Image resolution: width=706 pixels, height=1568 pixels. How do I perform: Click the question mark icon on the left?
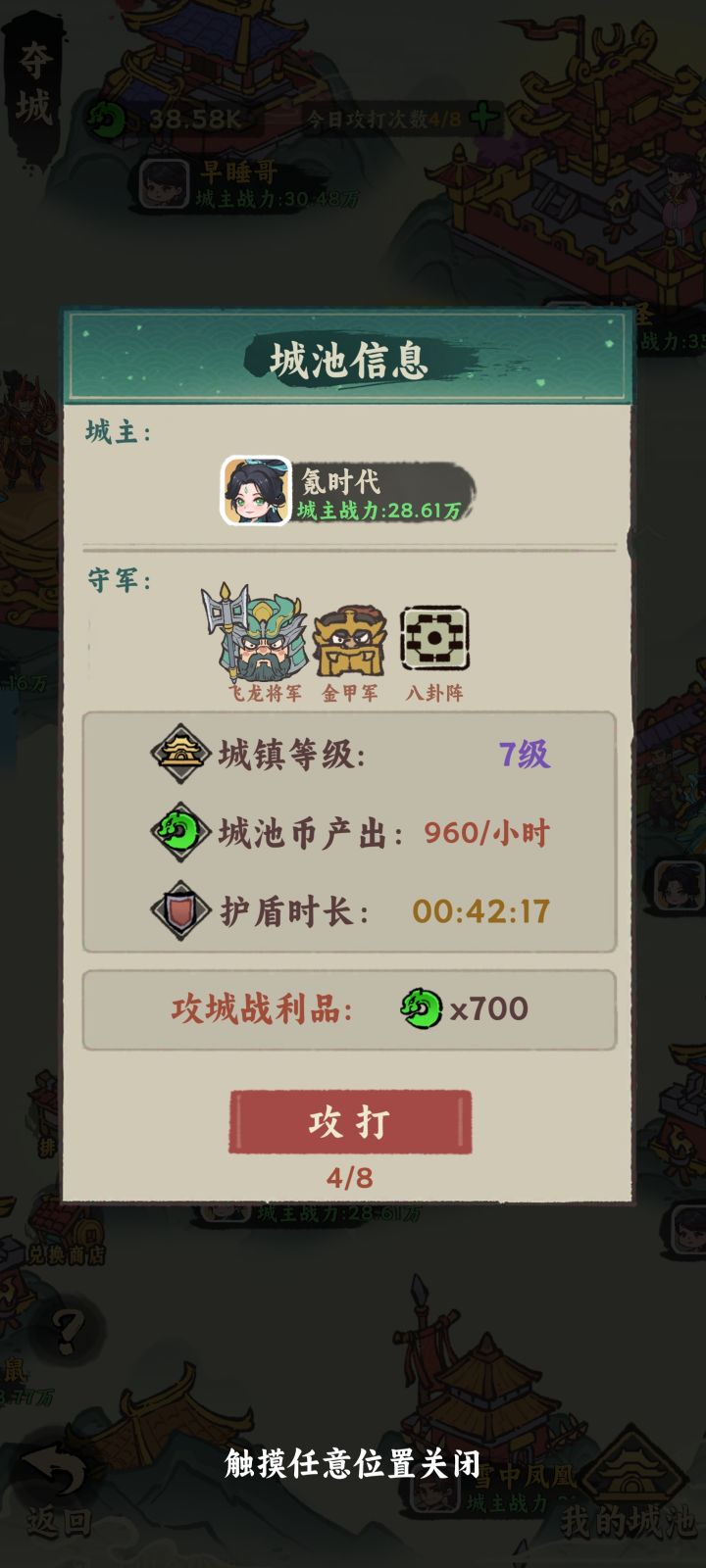(69, 1331)
